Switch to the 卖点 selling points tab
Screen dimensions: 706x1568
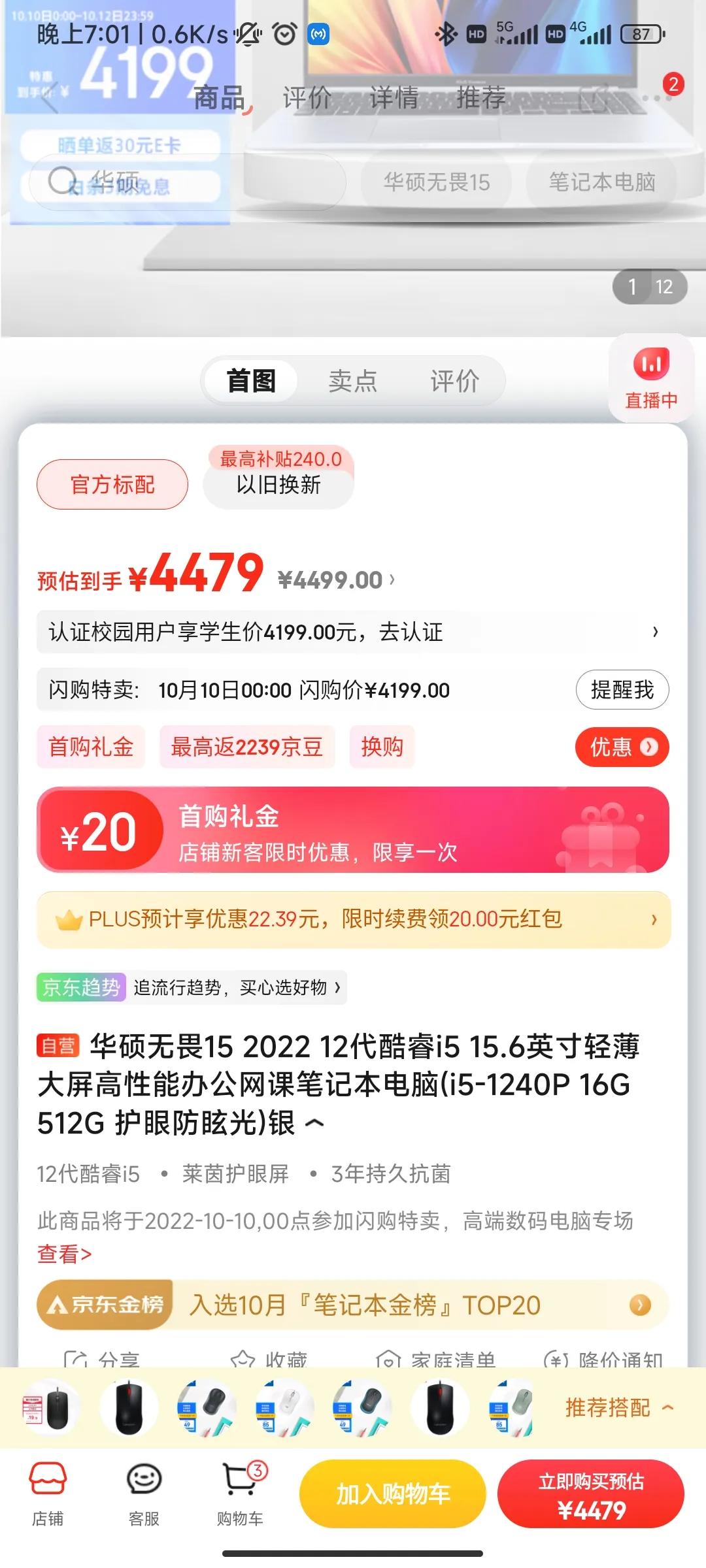[x=353, y=380]
